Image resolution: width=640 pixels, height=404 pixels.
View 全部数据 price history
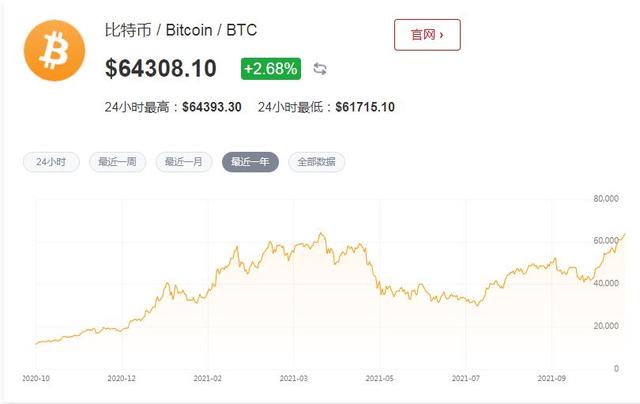tap(316, 162)
